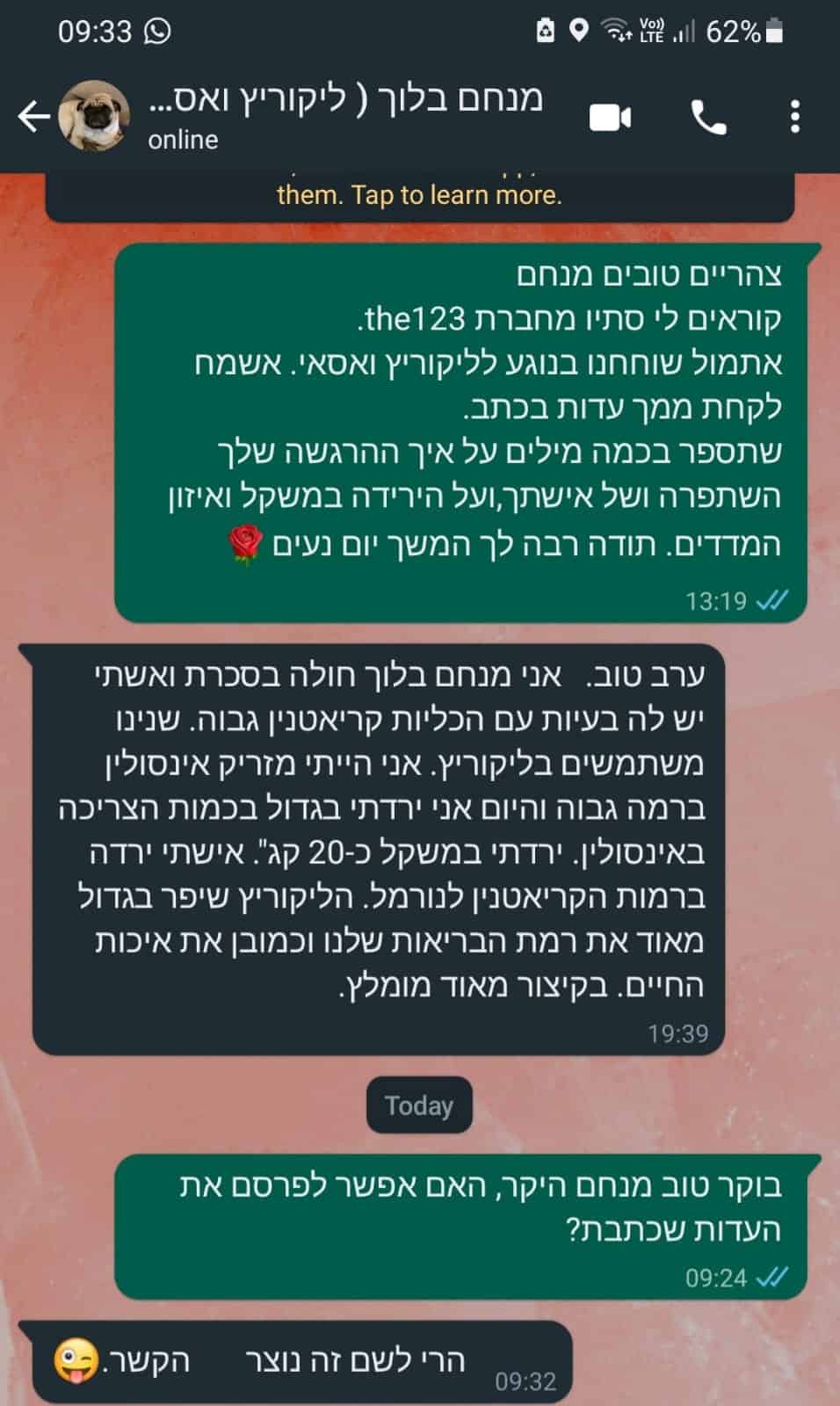Tap the encryption notice to learn more
840x1406 pixels.
[x=419, y=195]
